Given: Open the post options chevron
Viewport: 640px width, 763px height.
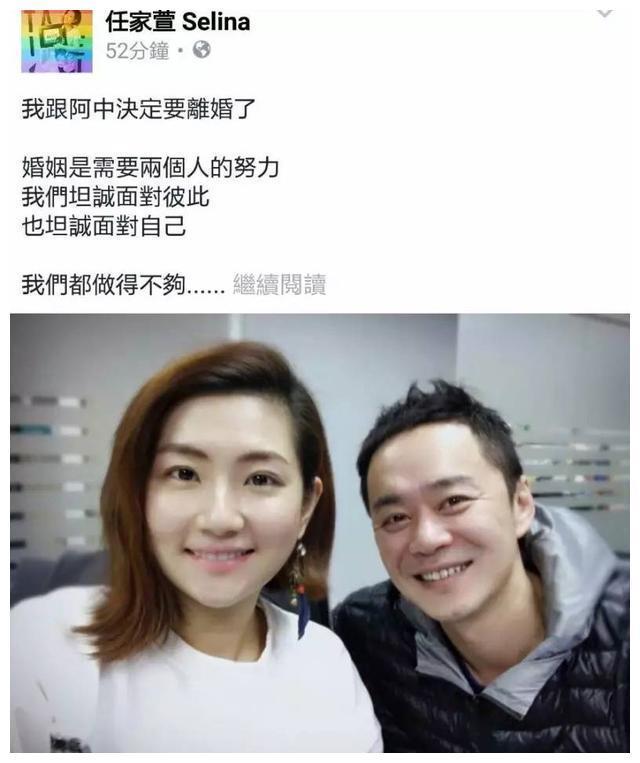Looking at the screenshot, I should (x=605, y=13).
